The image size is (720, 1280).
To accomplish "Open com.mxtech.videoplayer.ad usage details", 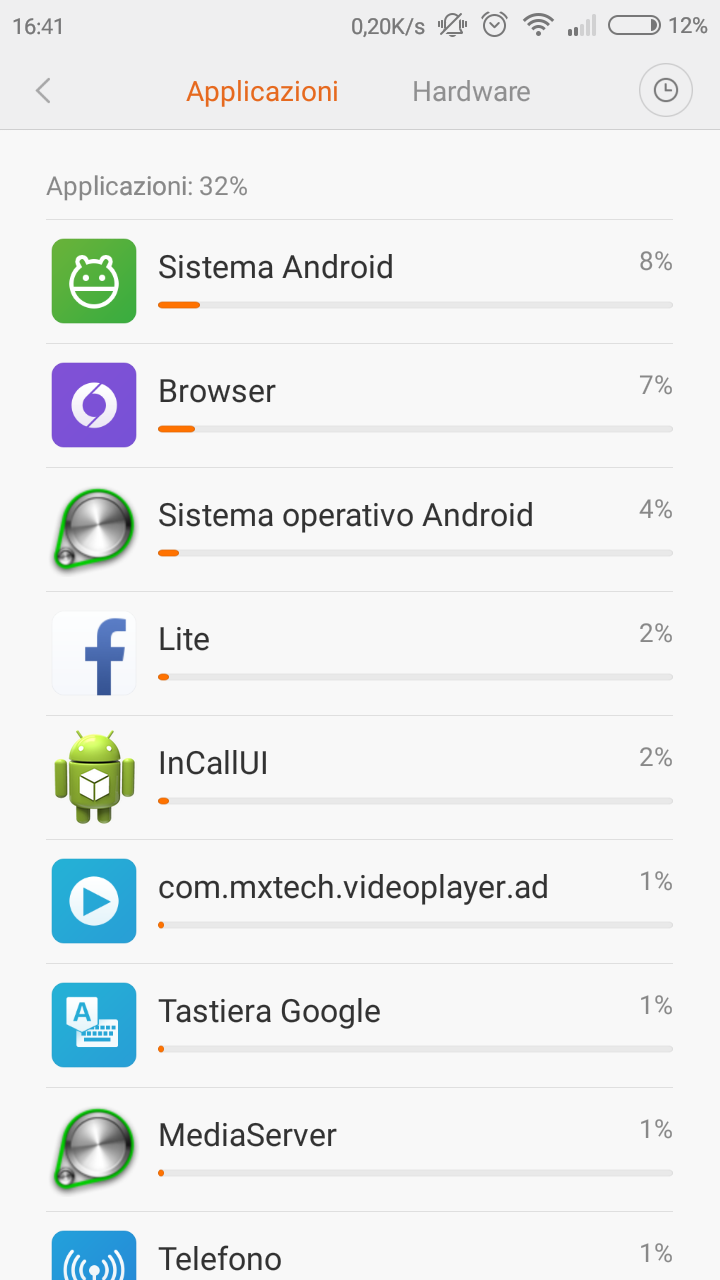I will tap(360, 901).
